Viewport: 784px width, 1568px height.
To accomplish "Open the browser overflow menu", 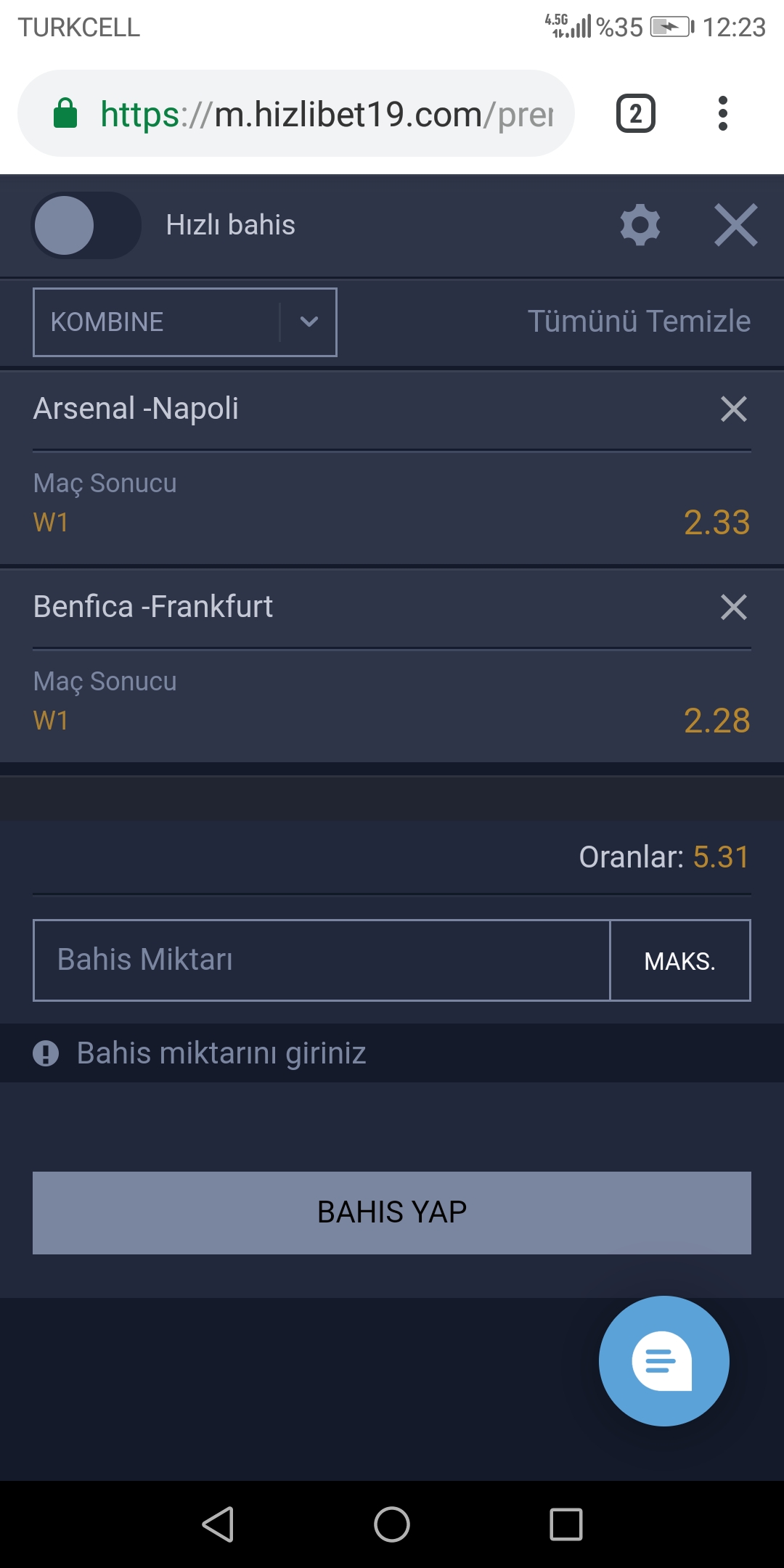I will 722,113.
